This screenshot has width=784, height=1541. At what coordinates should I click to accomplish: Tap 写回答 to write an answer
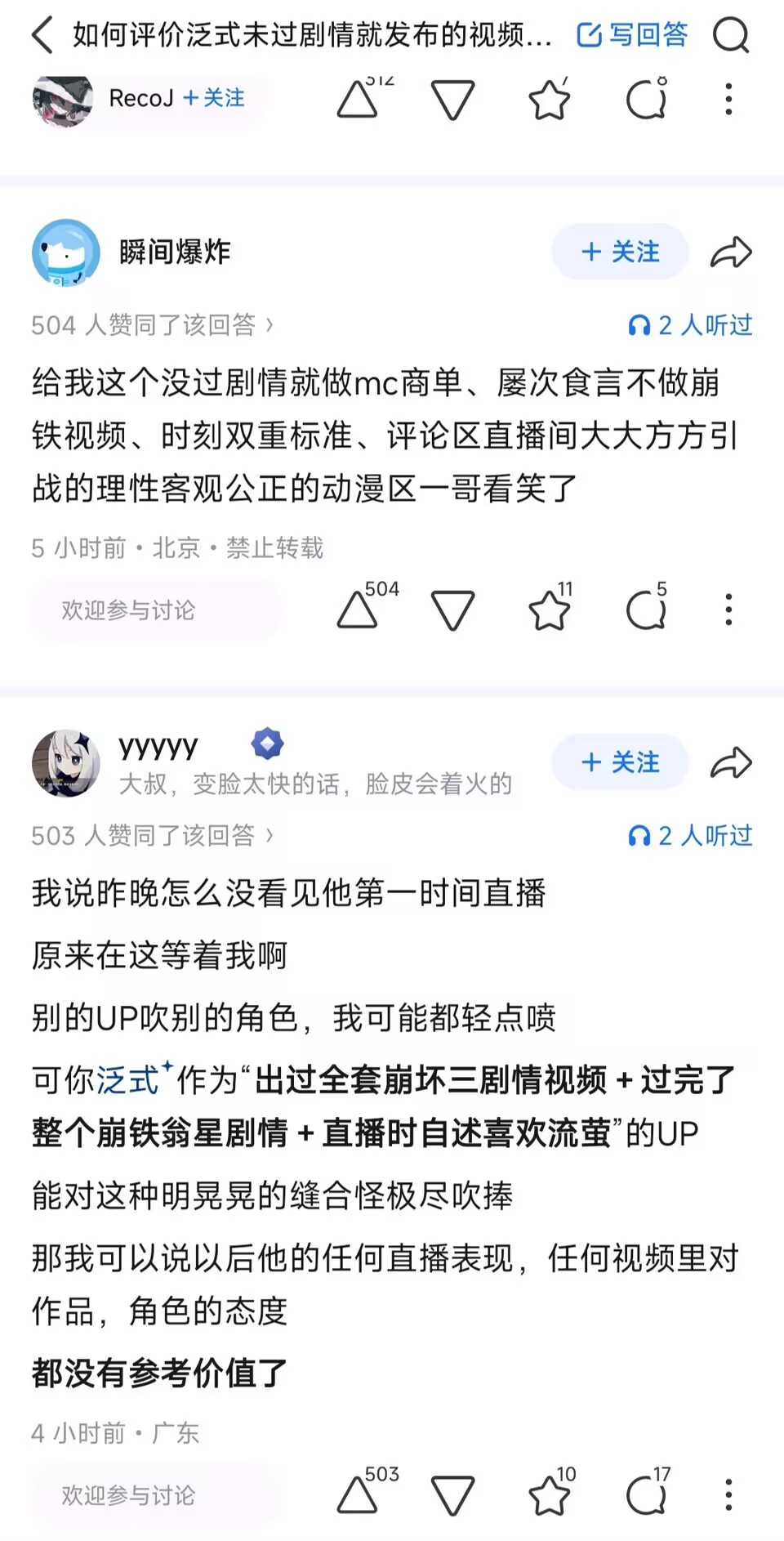632,35
